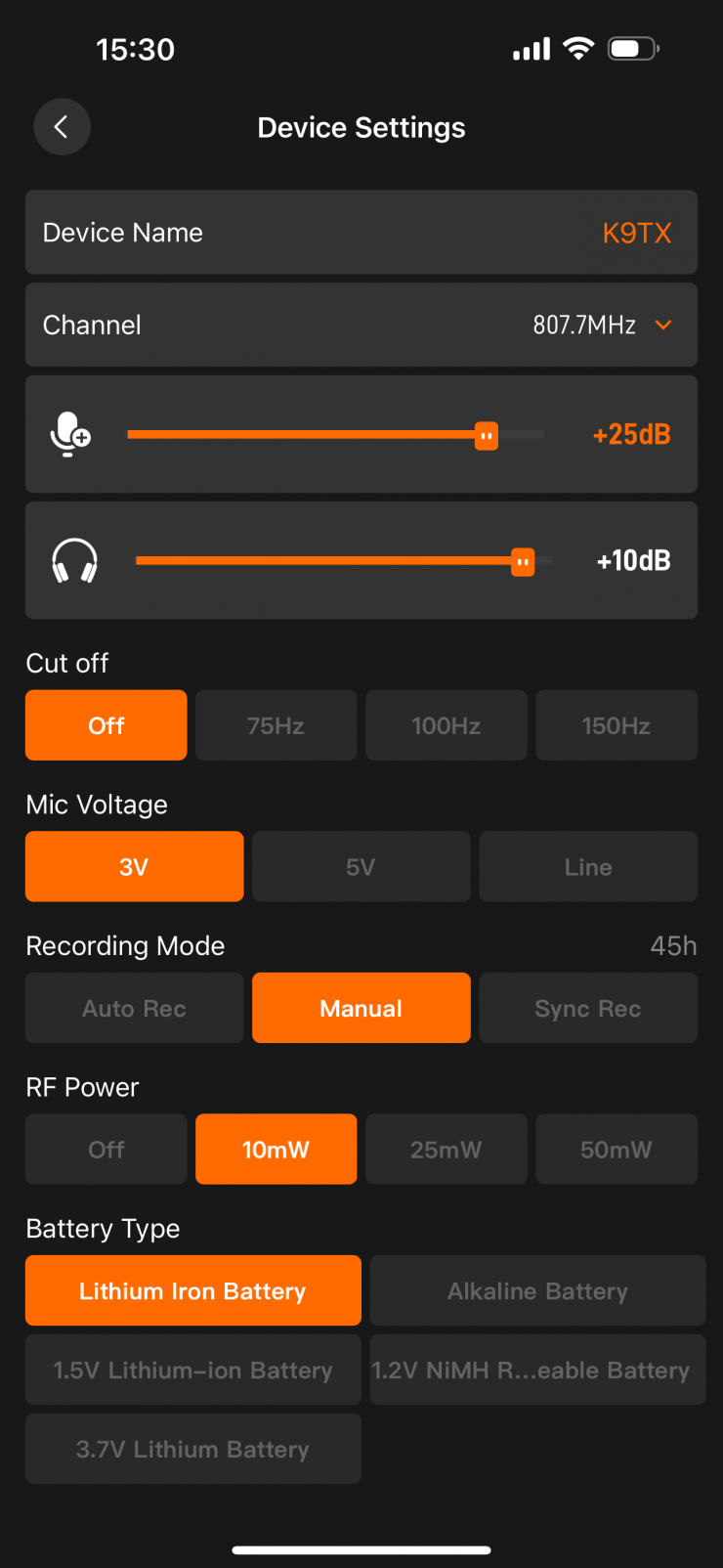Screen dimensions: 723x1568
Task: Edit the device name K9TX
Action: pyautogui.click(x=636, y=233)
